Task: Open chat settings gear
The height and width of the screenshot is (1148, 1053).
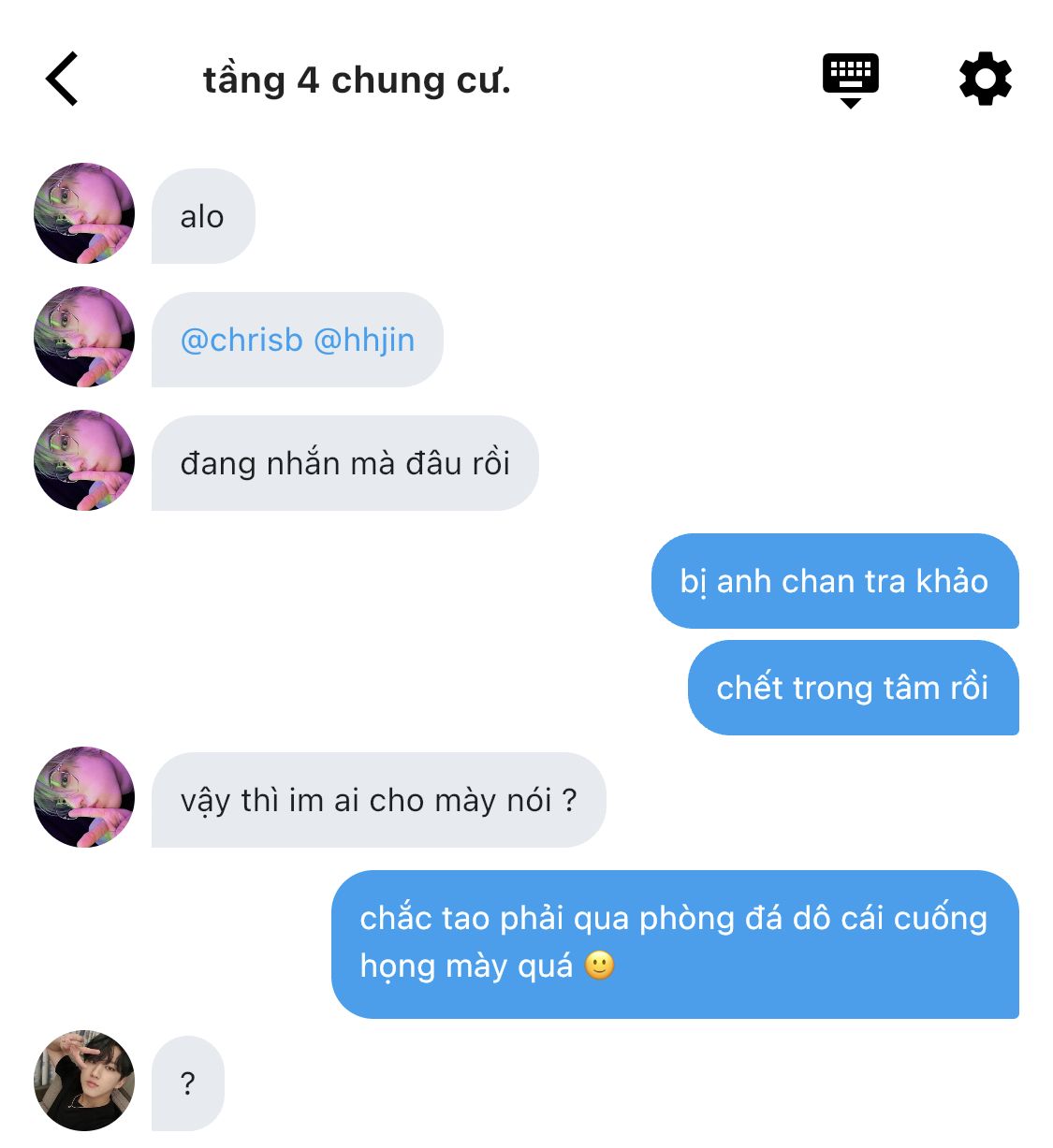Action: click(985, 80)
